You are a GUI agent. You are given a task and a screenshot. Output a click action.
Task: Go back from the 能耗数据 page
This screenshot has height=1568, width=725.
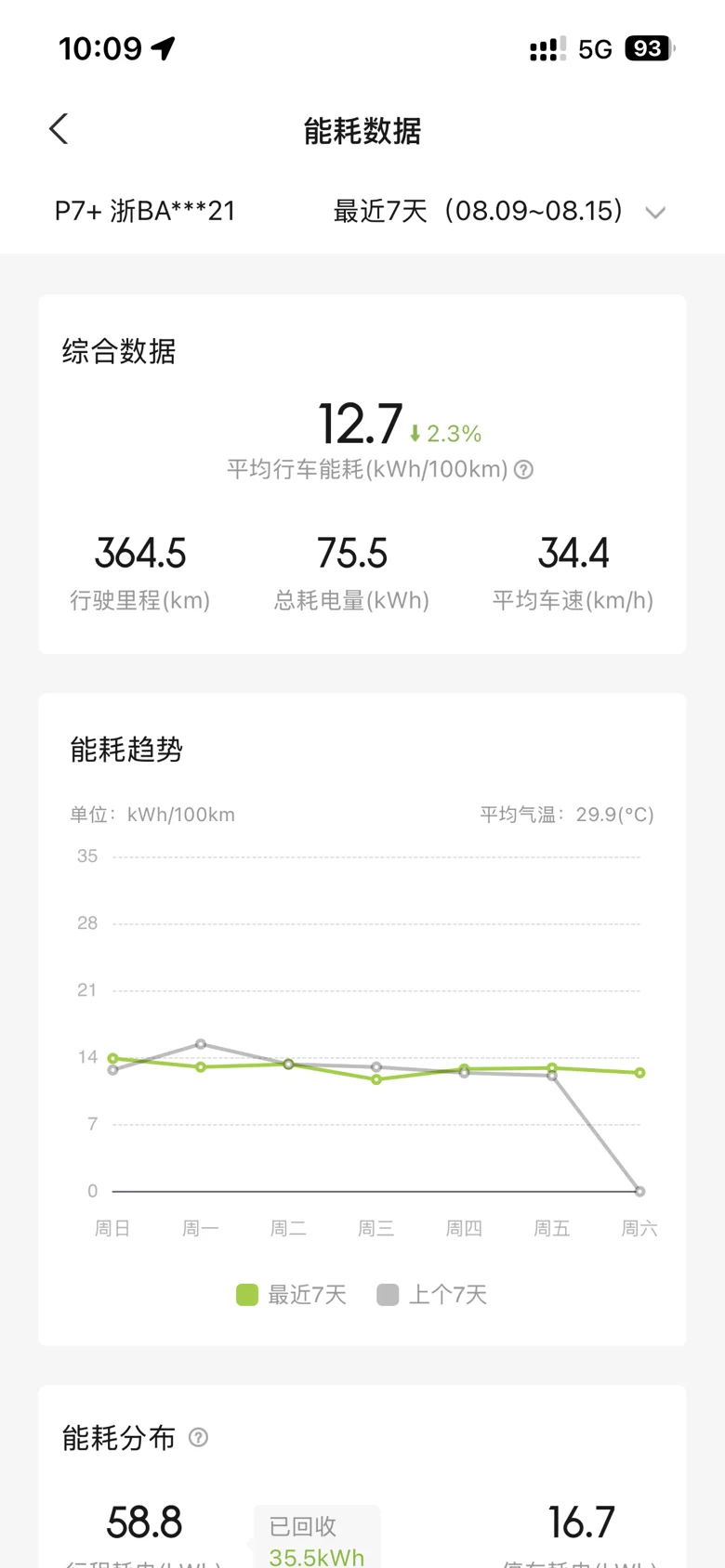pyautogui.click(x=59, y=129)
